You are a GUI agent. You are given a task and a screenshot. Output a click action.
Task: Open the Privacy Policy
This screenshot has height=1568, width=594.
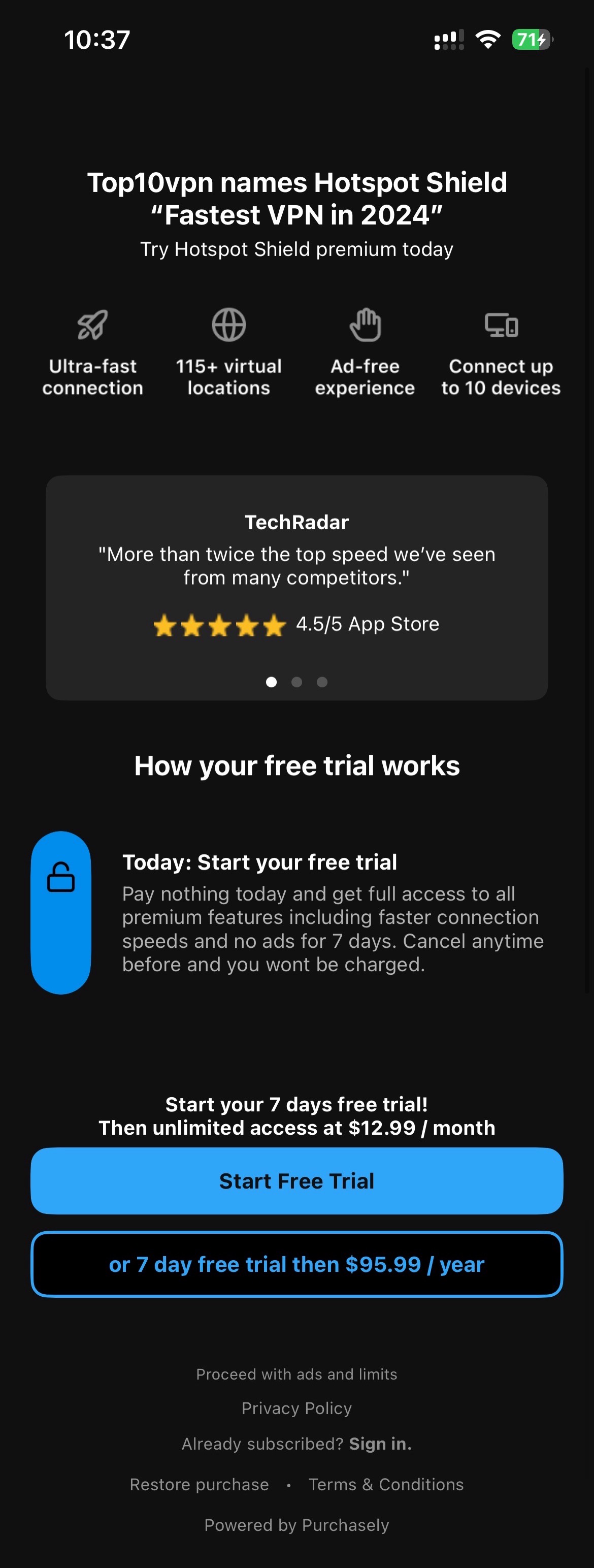(296, 1408)
